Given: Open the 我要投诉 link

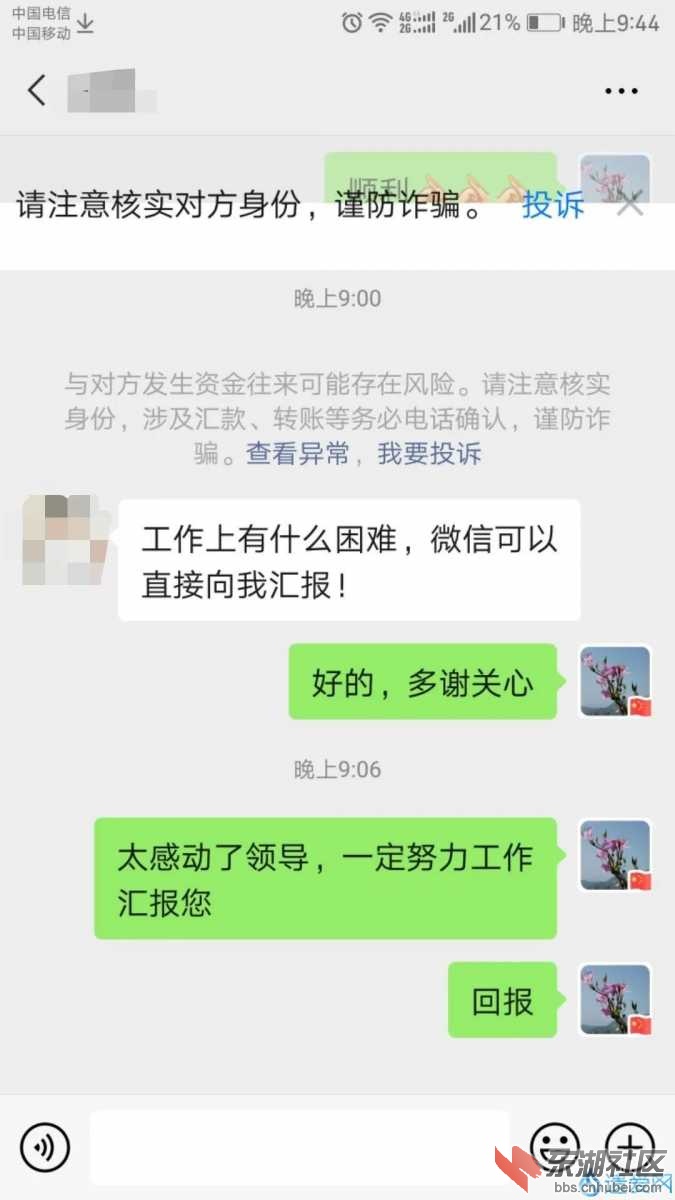Looking at the screenshot, I should click(x=429, y=454).
